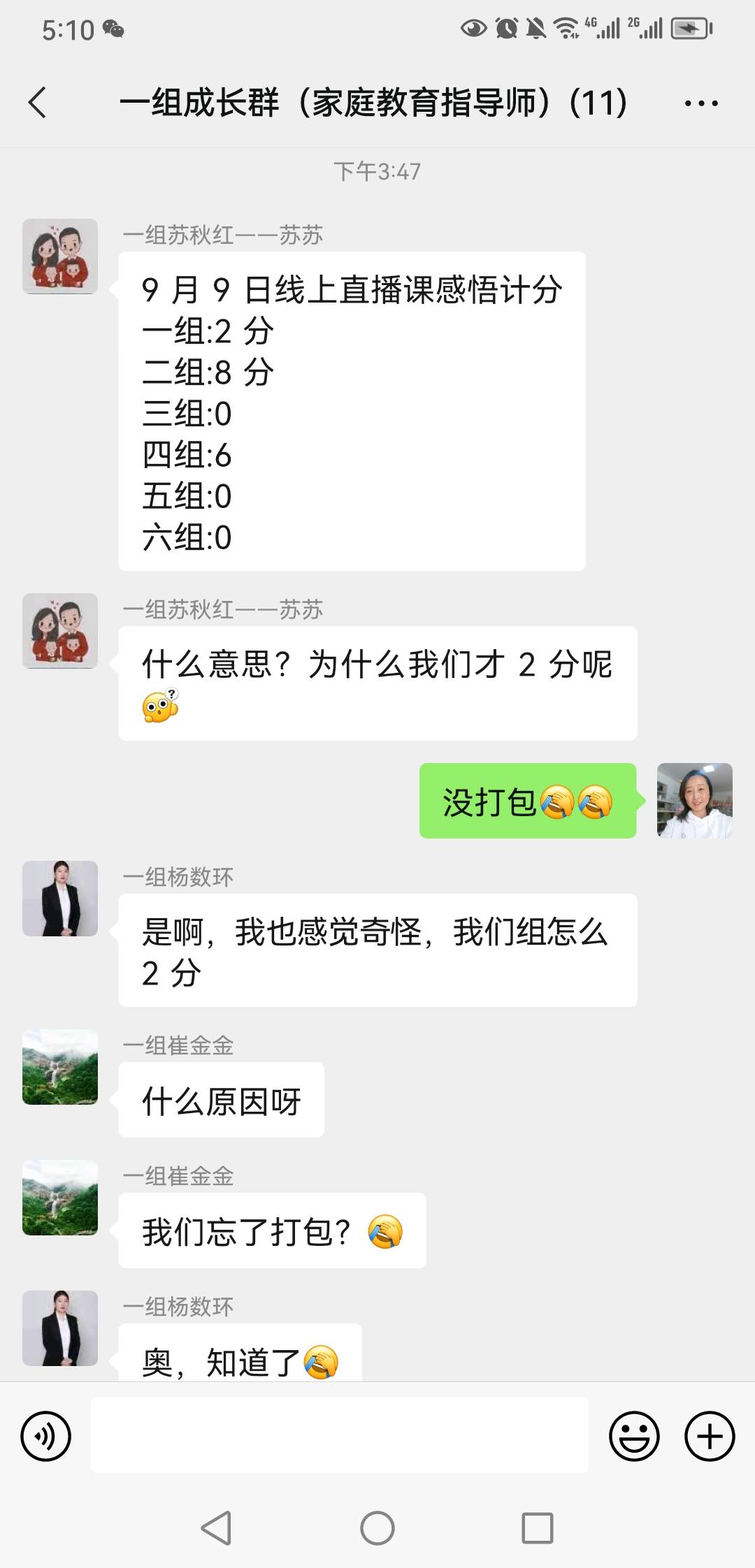Tap the system home button

[x=377, y=1528]
